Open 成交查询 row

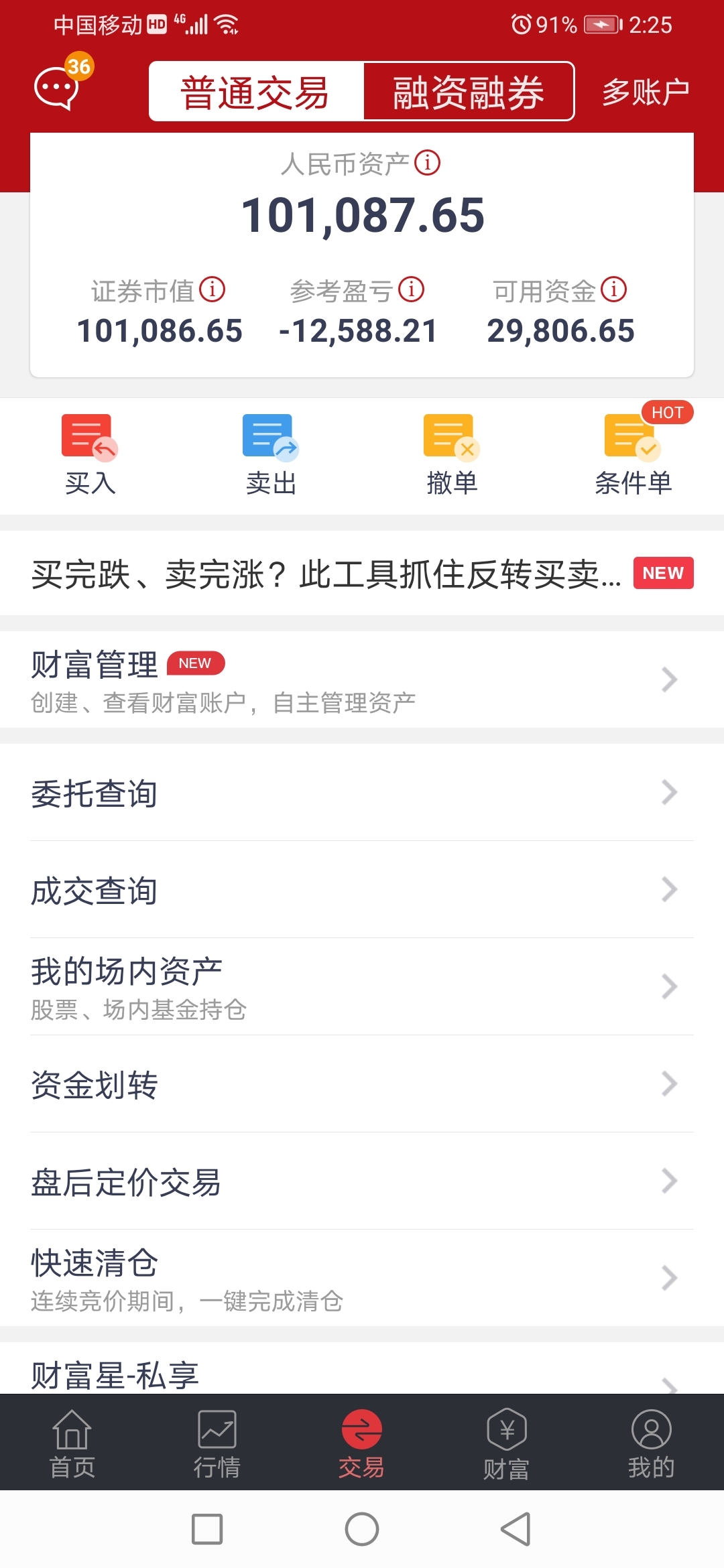pyautogui.click(x=362, y=890)
